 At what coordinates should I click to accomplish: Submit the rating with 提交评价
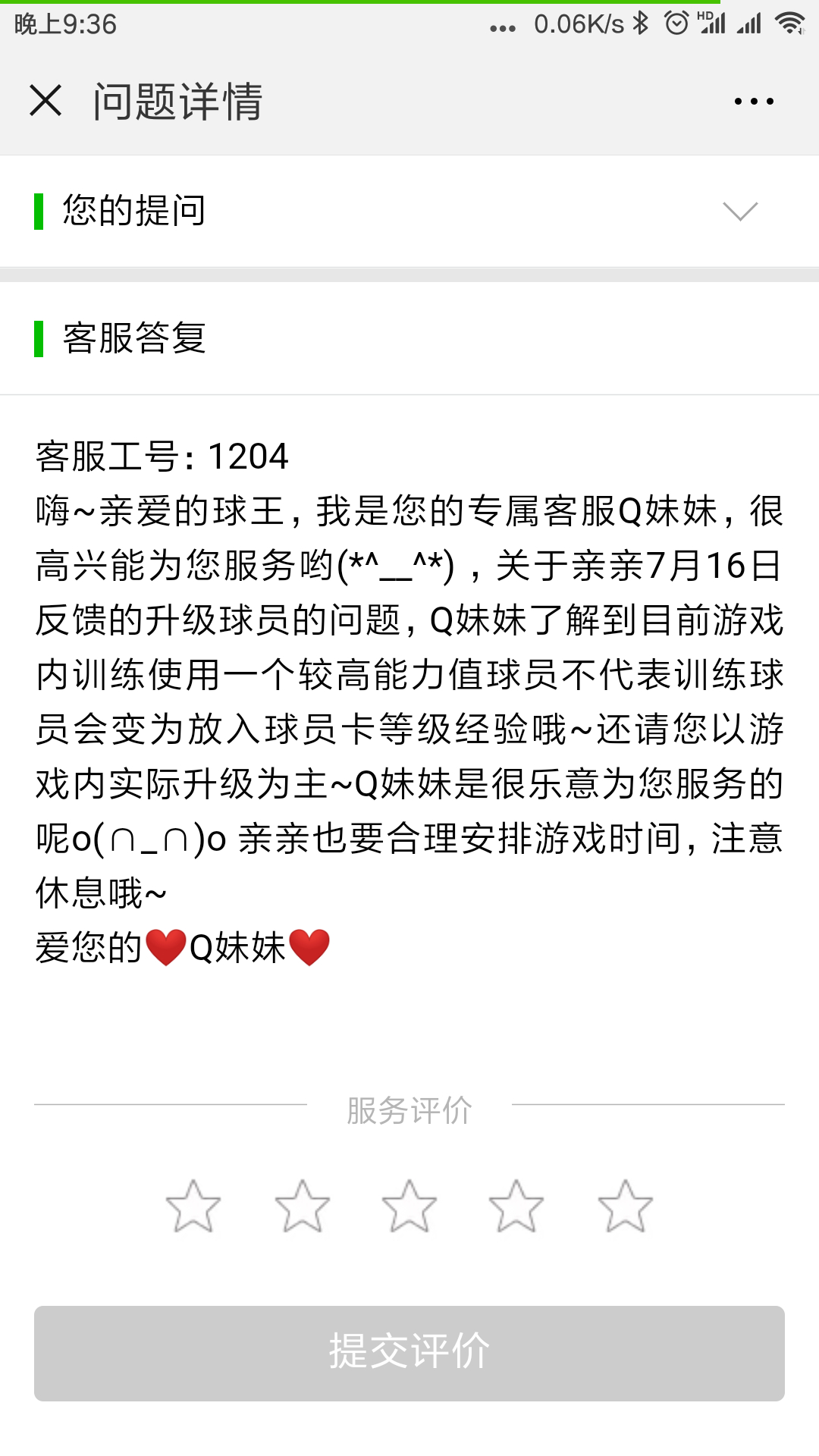(409, 1353)
